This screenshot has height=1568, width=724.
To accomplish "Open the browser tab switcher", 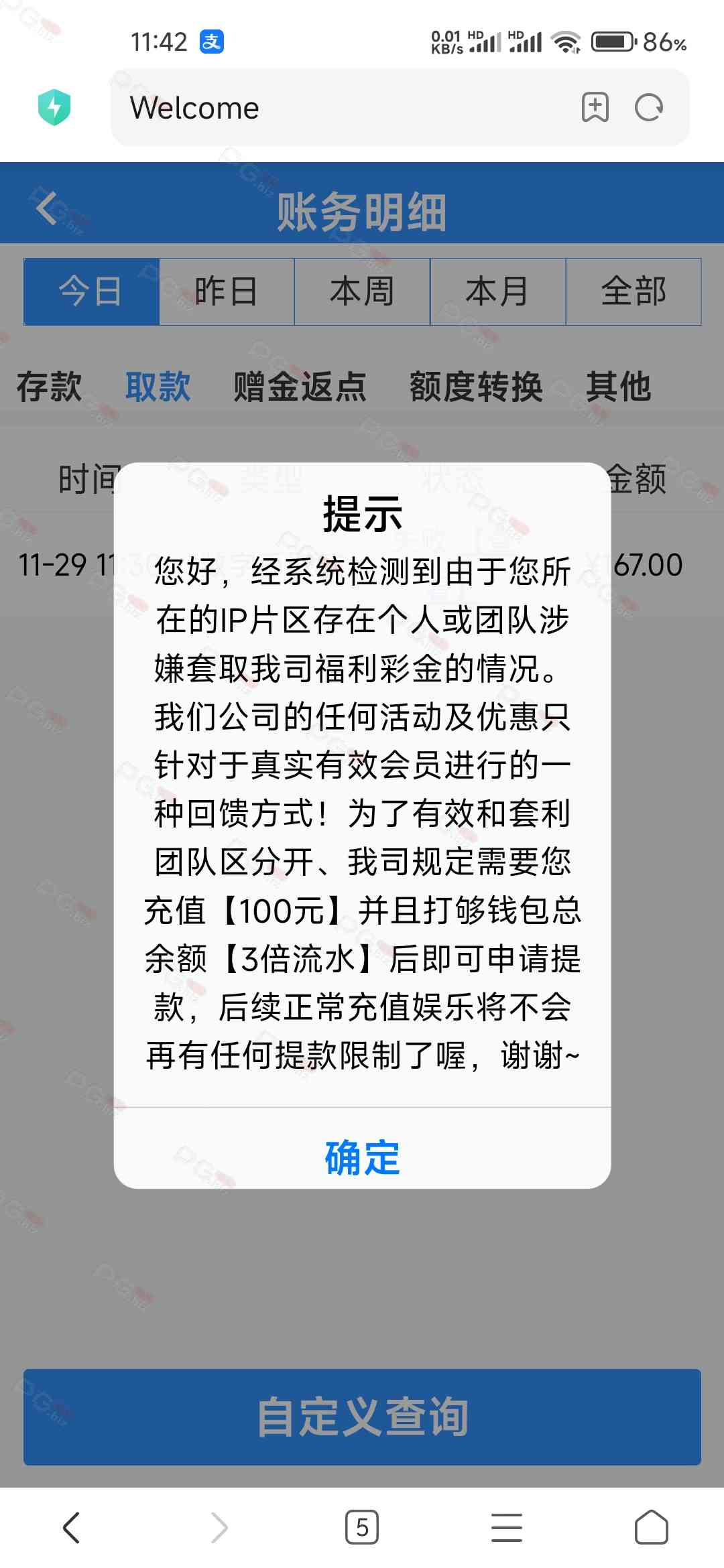I will click(x=362, y=1528).
